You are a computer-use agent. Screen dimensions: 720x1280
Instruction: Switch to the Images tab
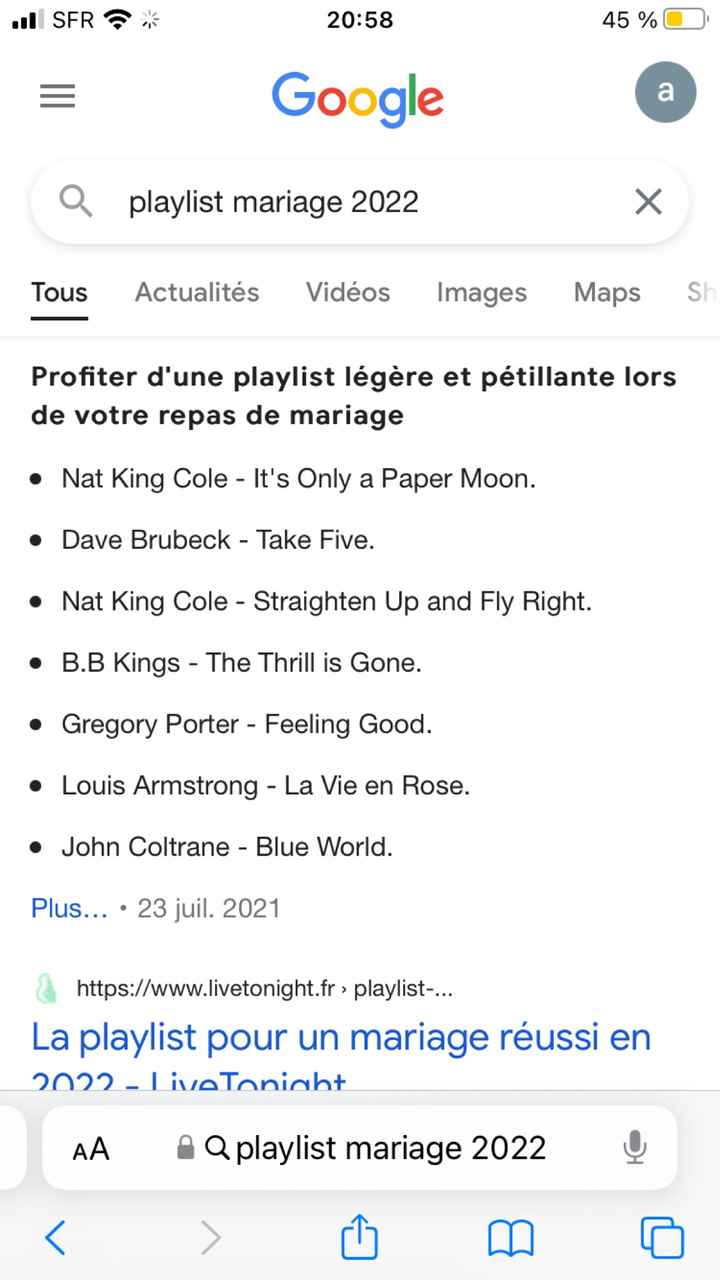coord(481,293)
